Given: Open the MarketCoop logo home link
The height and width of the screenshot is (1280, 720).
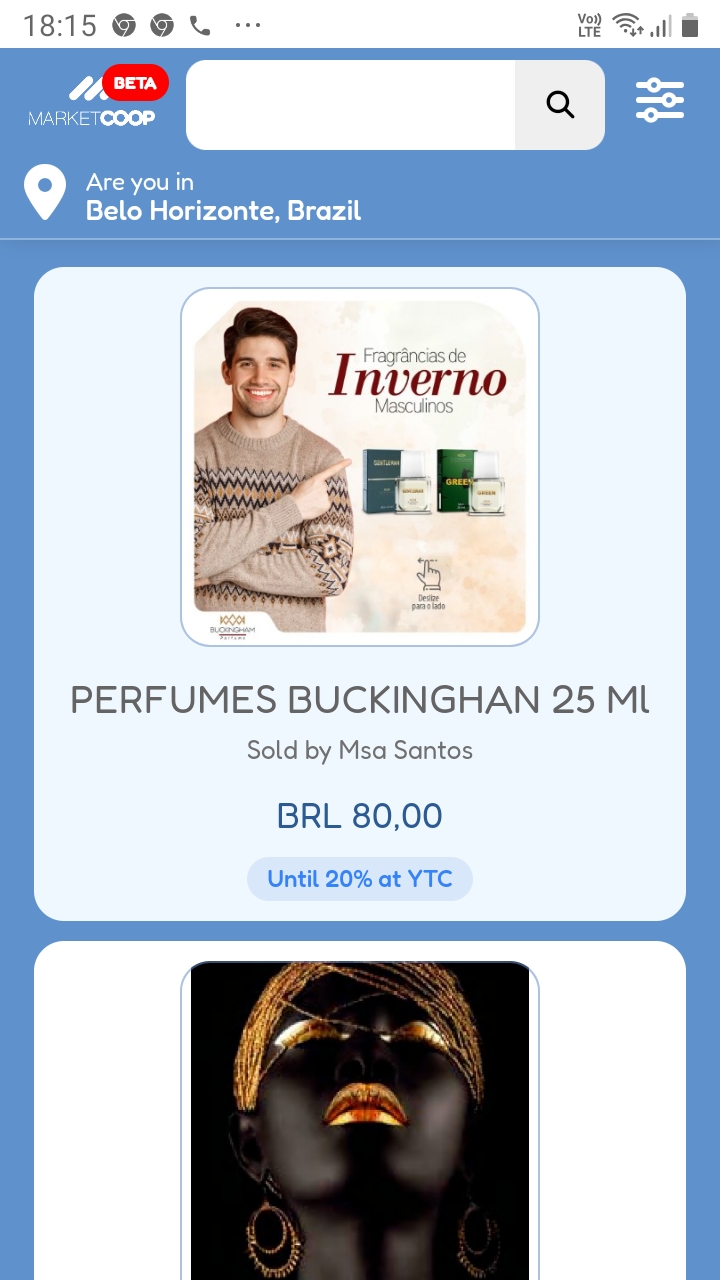Looking at the screenshot, I should coord(97,98).
